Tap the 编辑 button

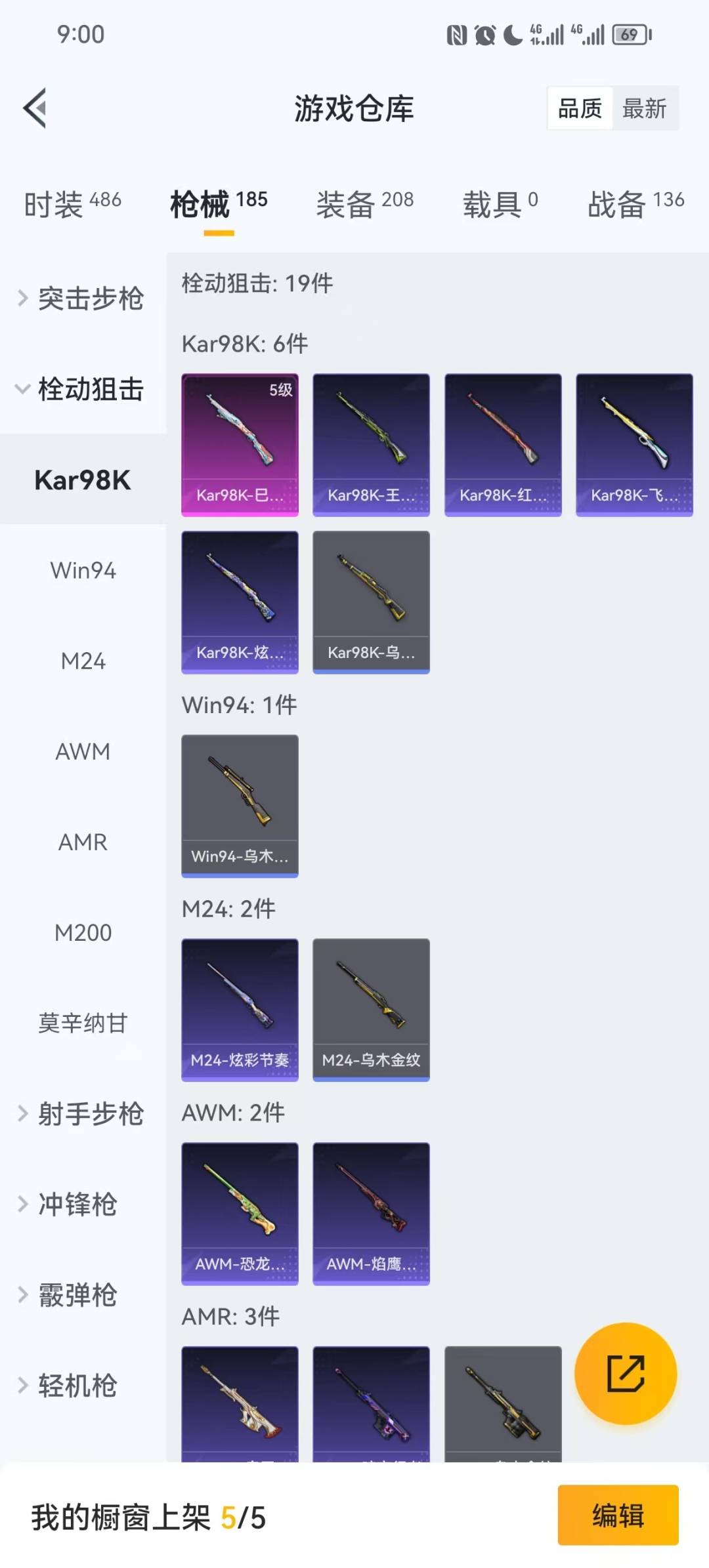618,1516
